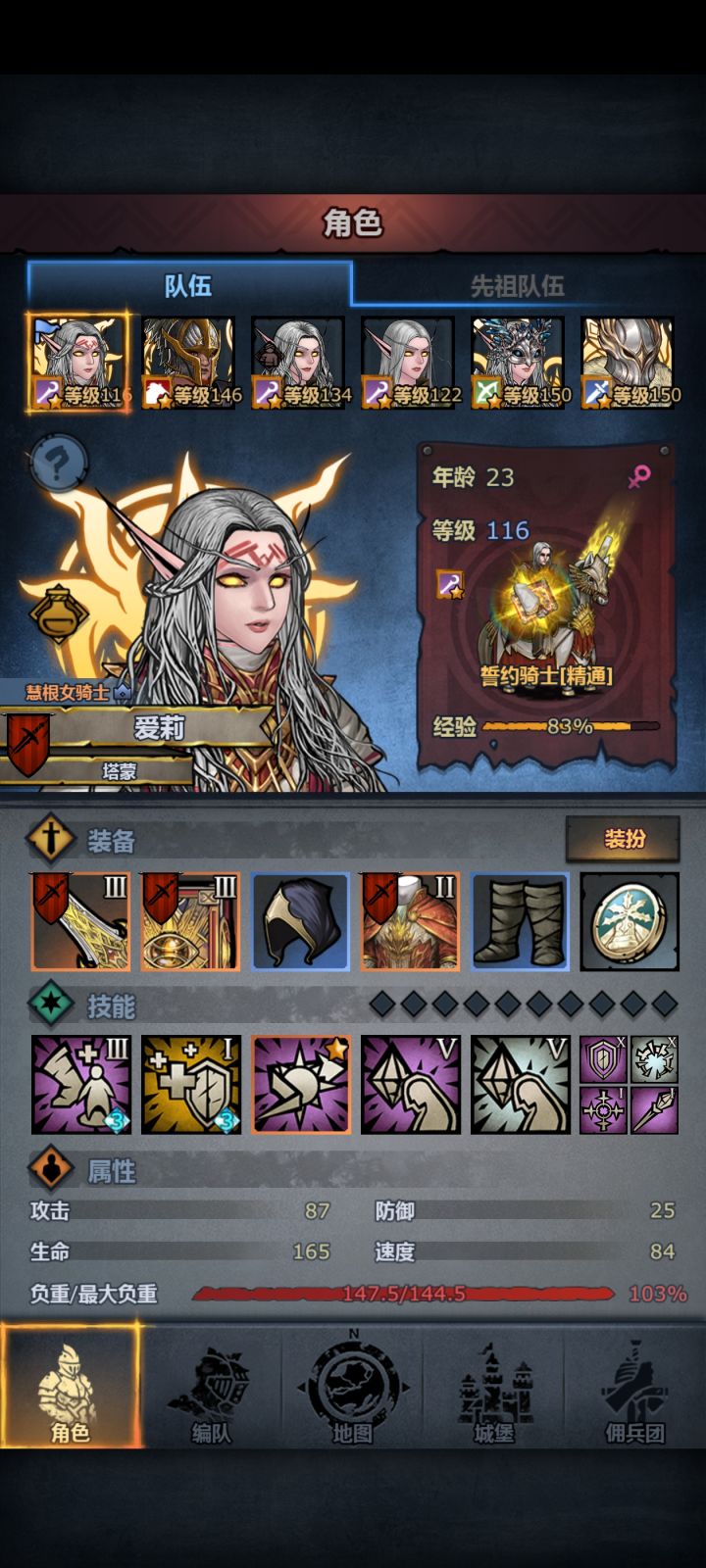
Task: Open the red chest armor slot marked II
Action: click(410, 922)
